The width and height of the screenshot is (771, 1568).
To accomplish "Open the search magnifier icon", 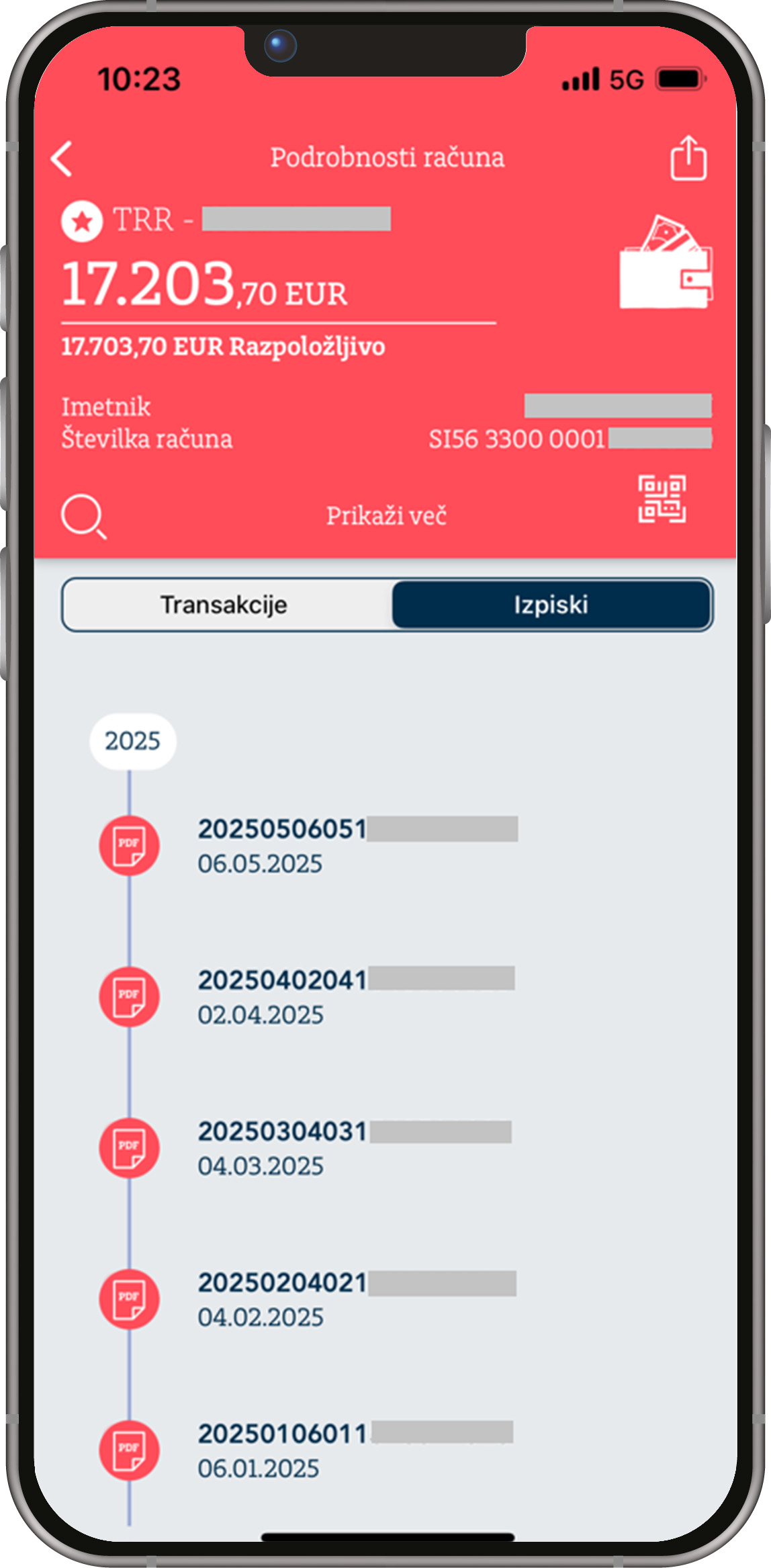I will pos(83,517).
